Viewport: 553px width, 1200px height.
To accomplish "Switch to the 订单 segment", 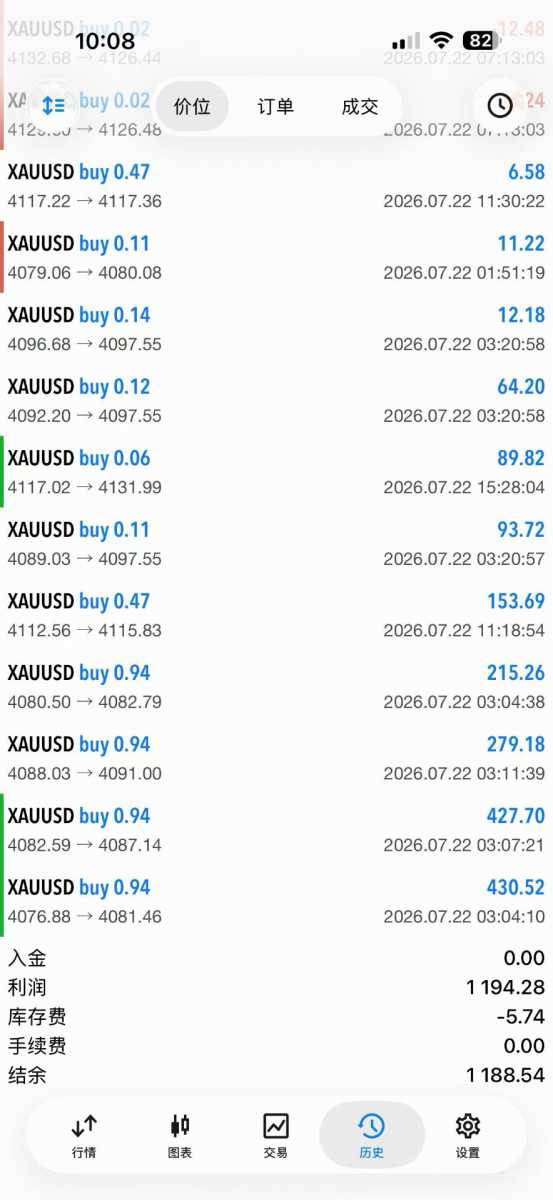I will point(275,106).
